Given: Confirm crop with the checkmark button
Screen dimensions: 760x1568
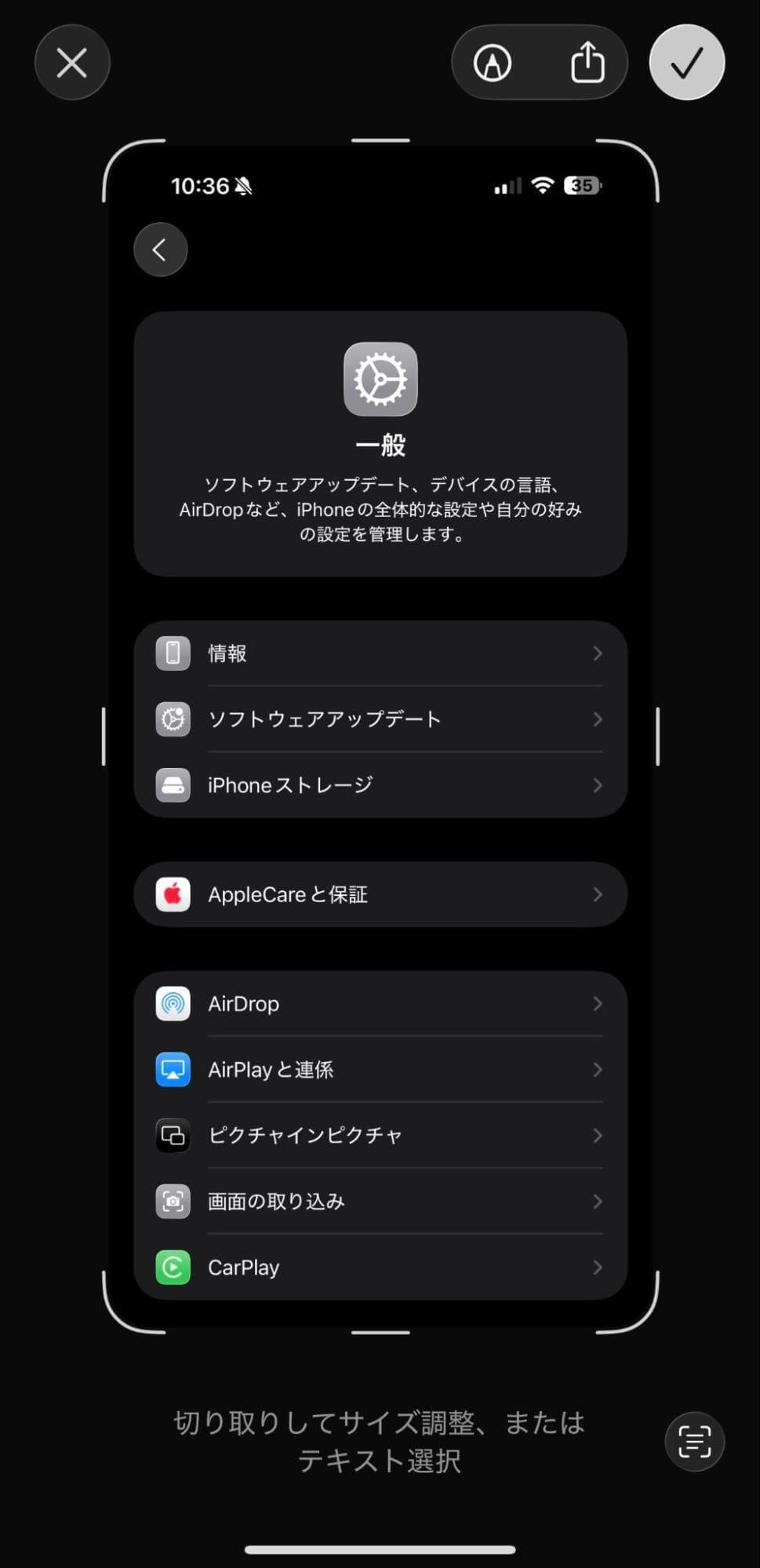Looking at the screenshot, I should point(686,62).
